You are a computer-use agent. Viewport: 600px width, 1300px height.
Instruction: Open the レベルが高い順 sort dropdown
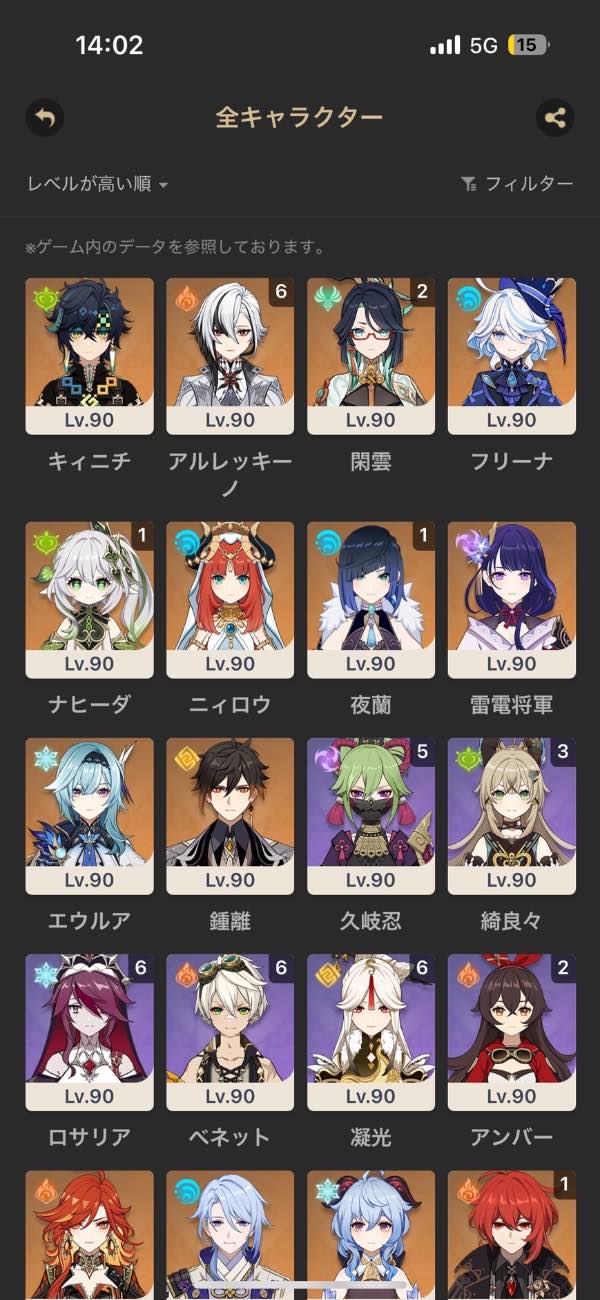tap(97, 184)
